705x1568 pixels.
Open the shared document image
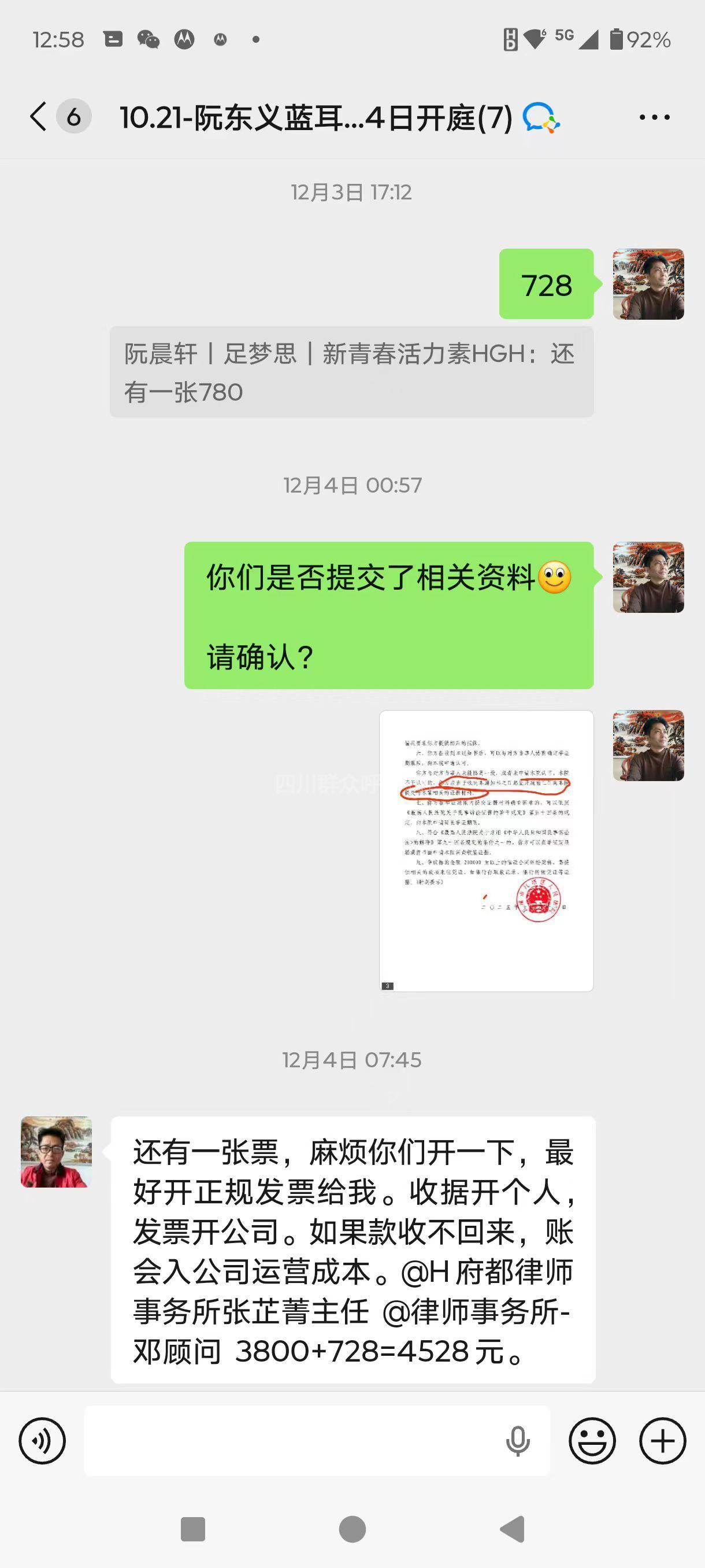click(x=486, y=850)
